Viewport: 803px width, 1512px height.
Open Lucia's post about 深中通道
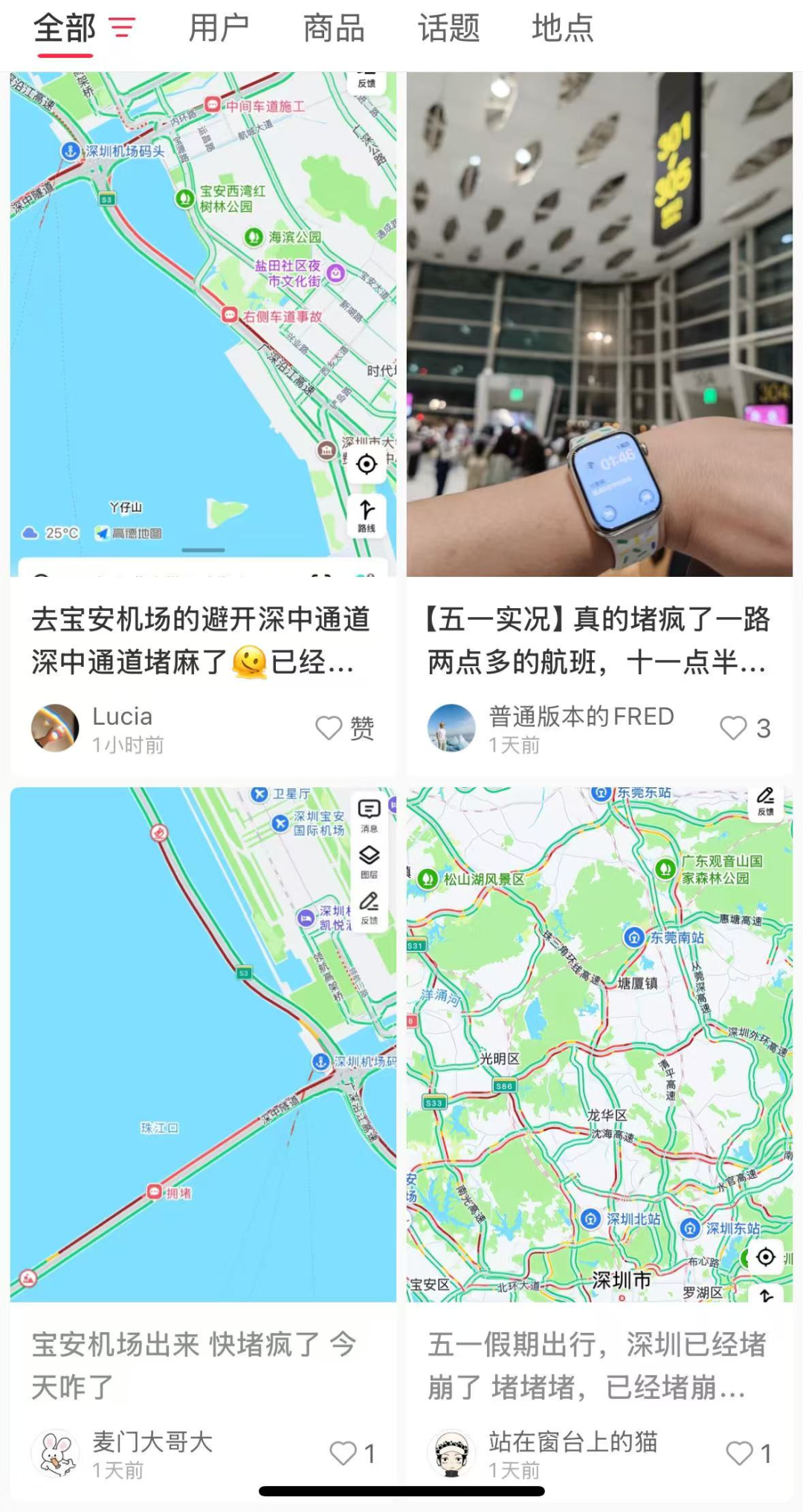(202, 639)
